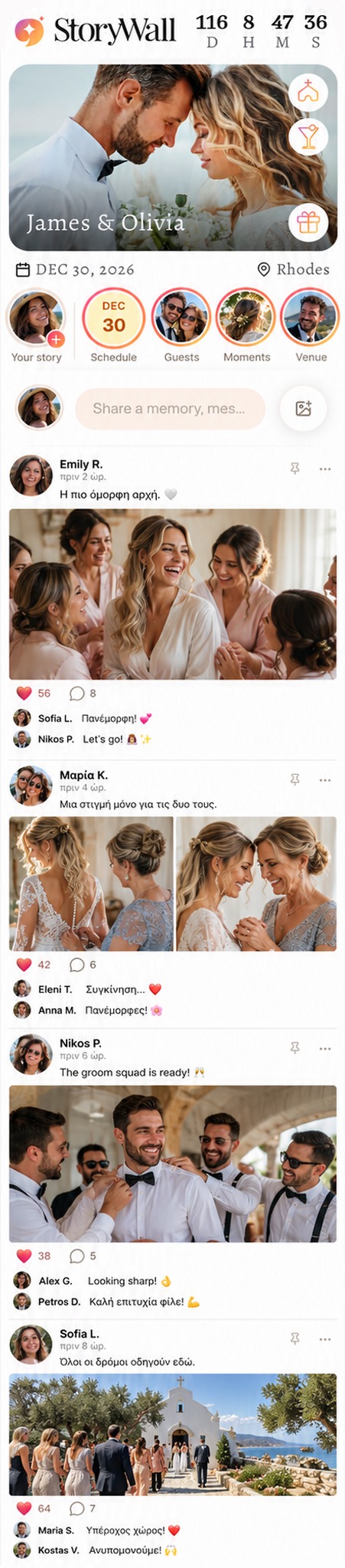
Task: Open Emily R.'s bridesmaids photo
Action: [172, 594]
